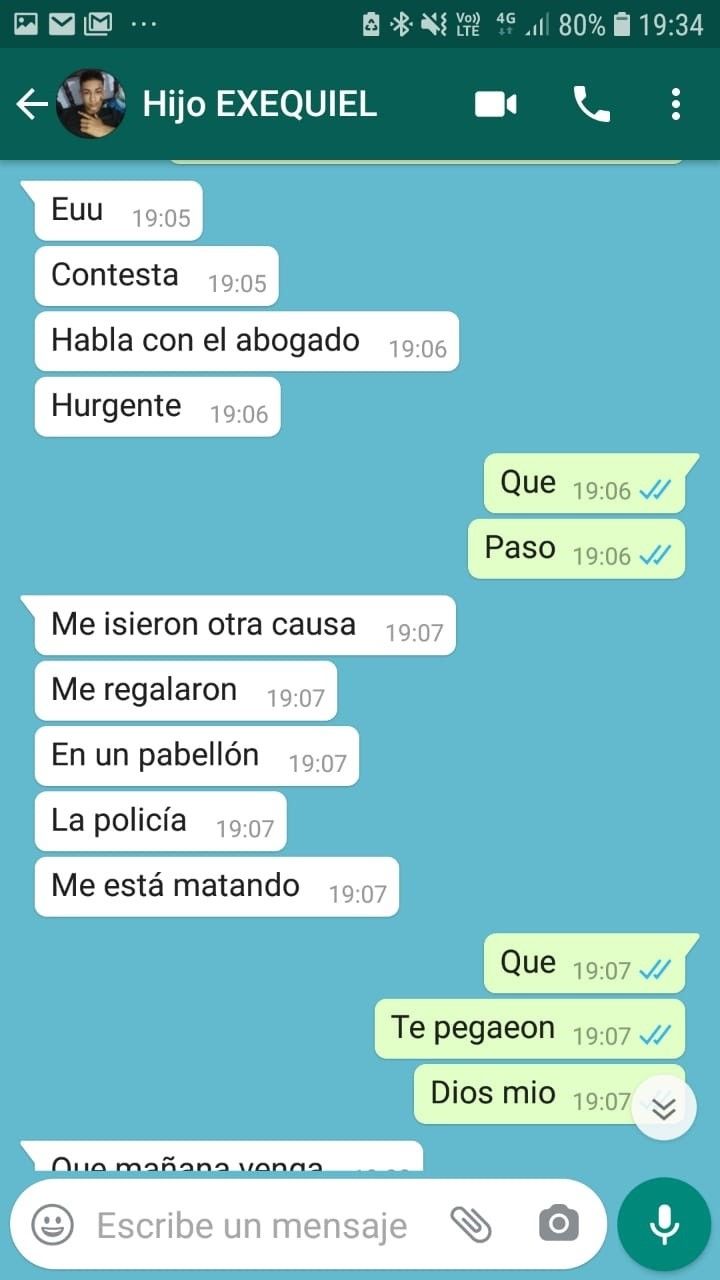Attach a file with the paperclip
The image size is (720, 1280).
tap(471, 1224)
